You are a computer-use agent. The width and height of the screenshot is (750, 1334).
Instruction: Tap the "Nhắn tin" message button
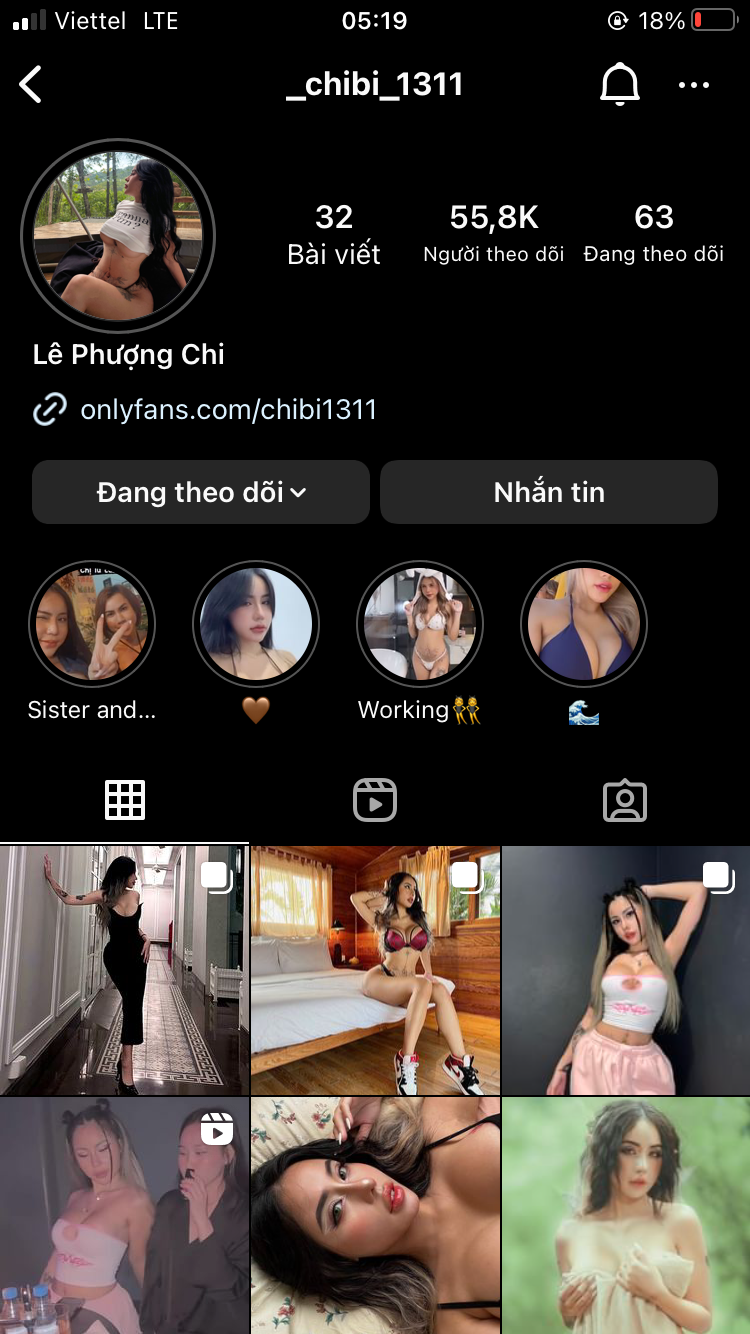click(549, 492)
